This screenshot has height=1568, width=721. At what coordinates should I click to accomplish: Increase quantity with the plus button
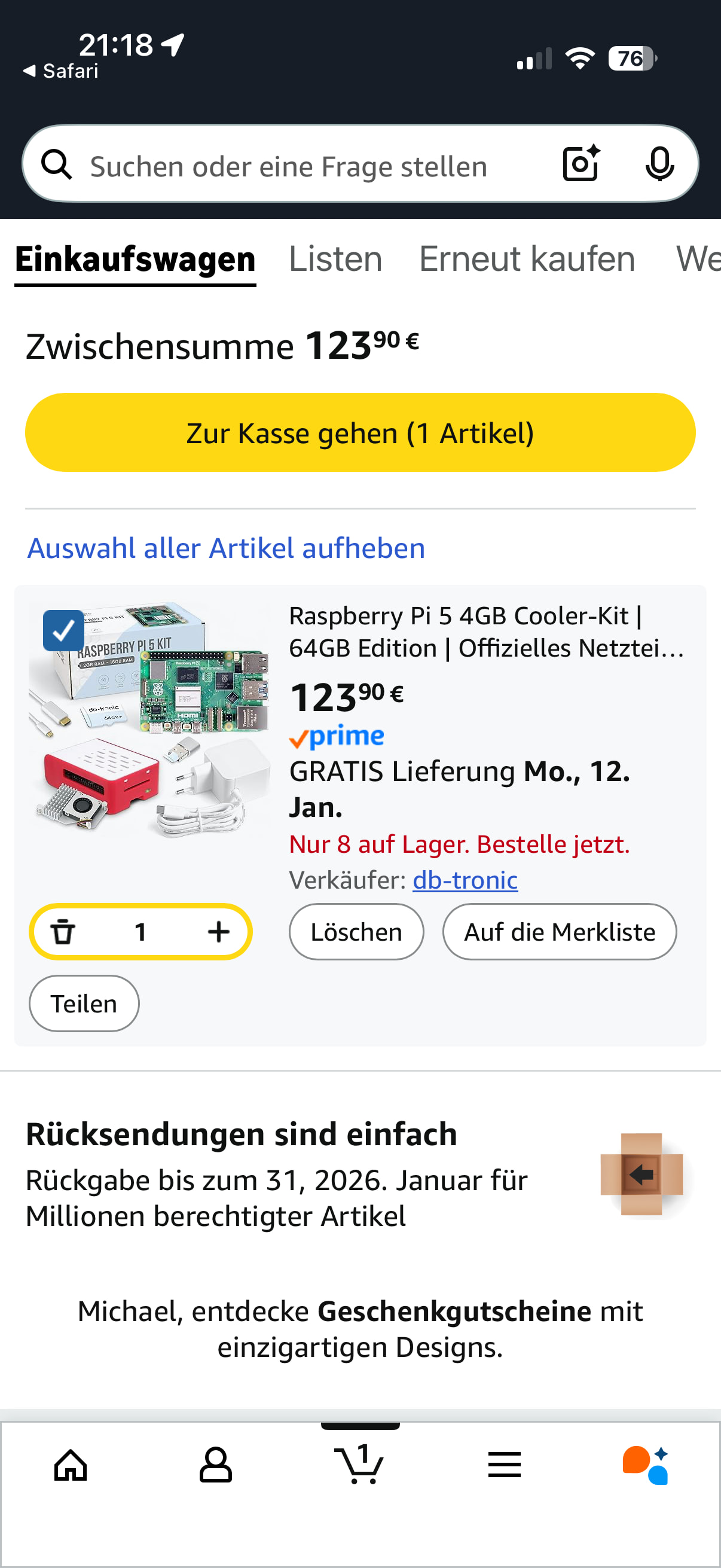(218, 932)
